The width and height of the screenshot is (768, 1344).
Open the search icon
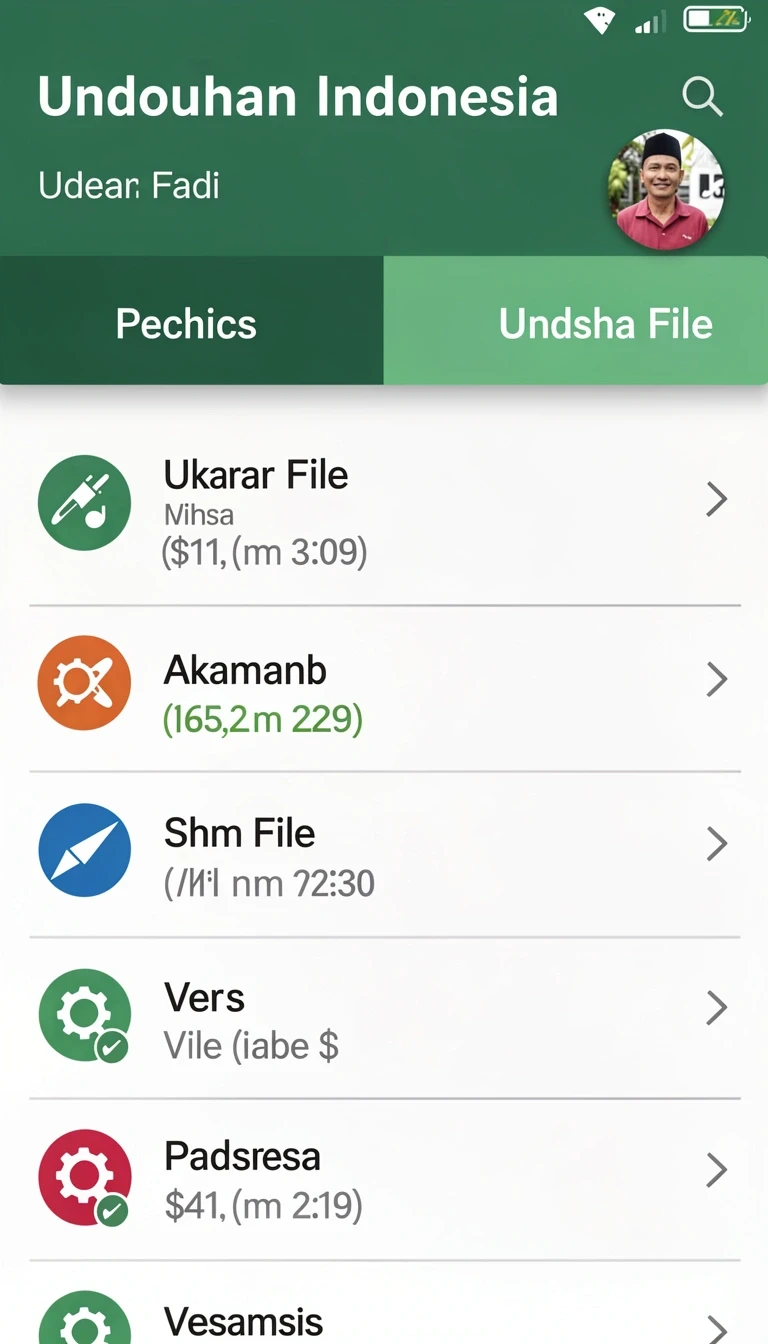[702, 97]
